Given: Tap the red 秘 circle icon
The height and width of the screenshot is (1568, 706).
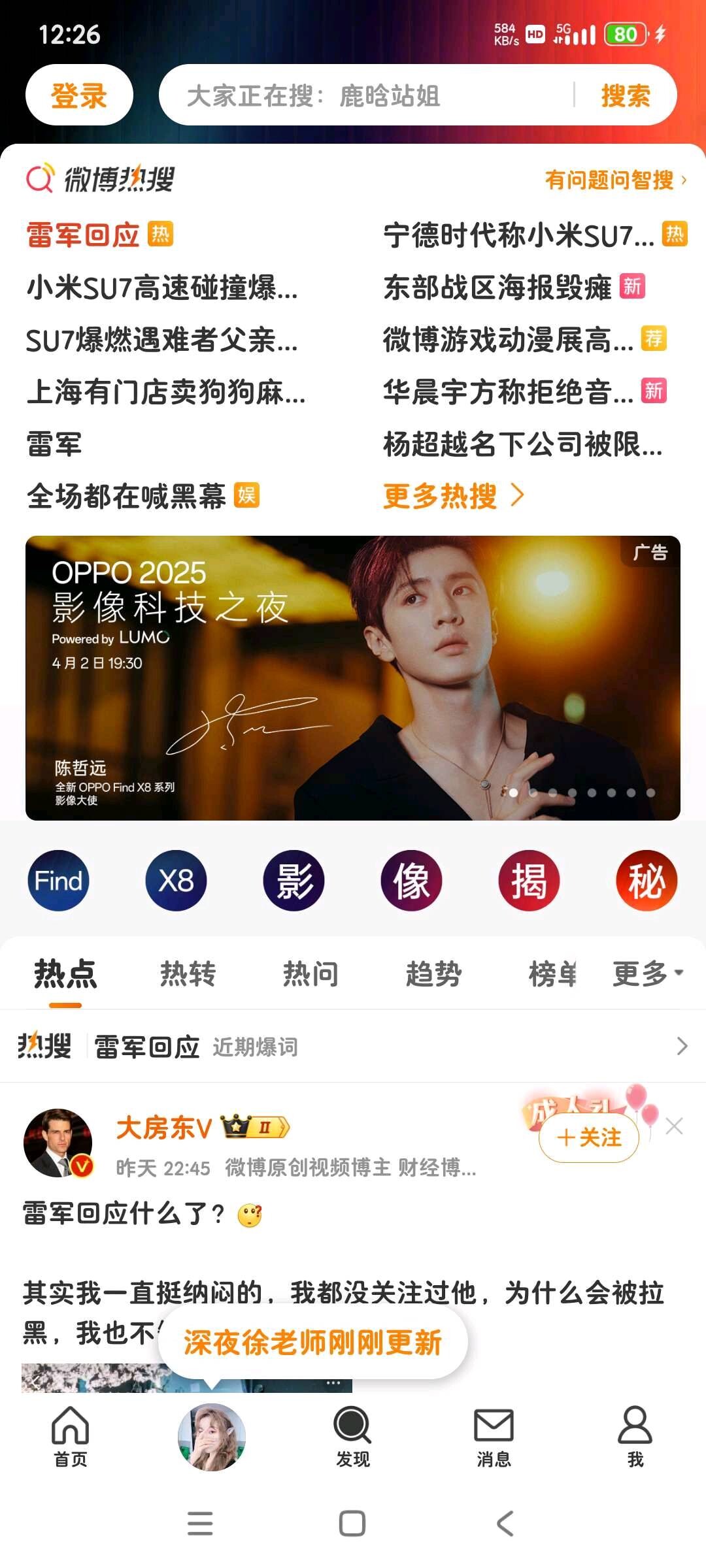Looking at the screenshot, I should pos(646,881).
